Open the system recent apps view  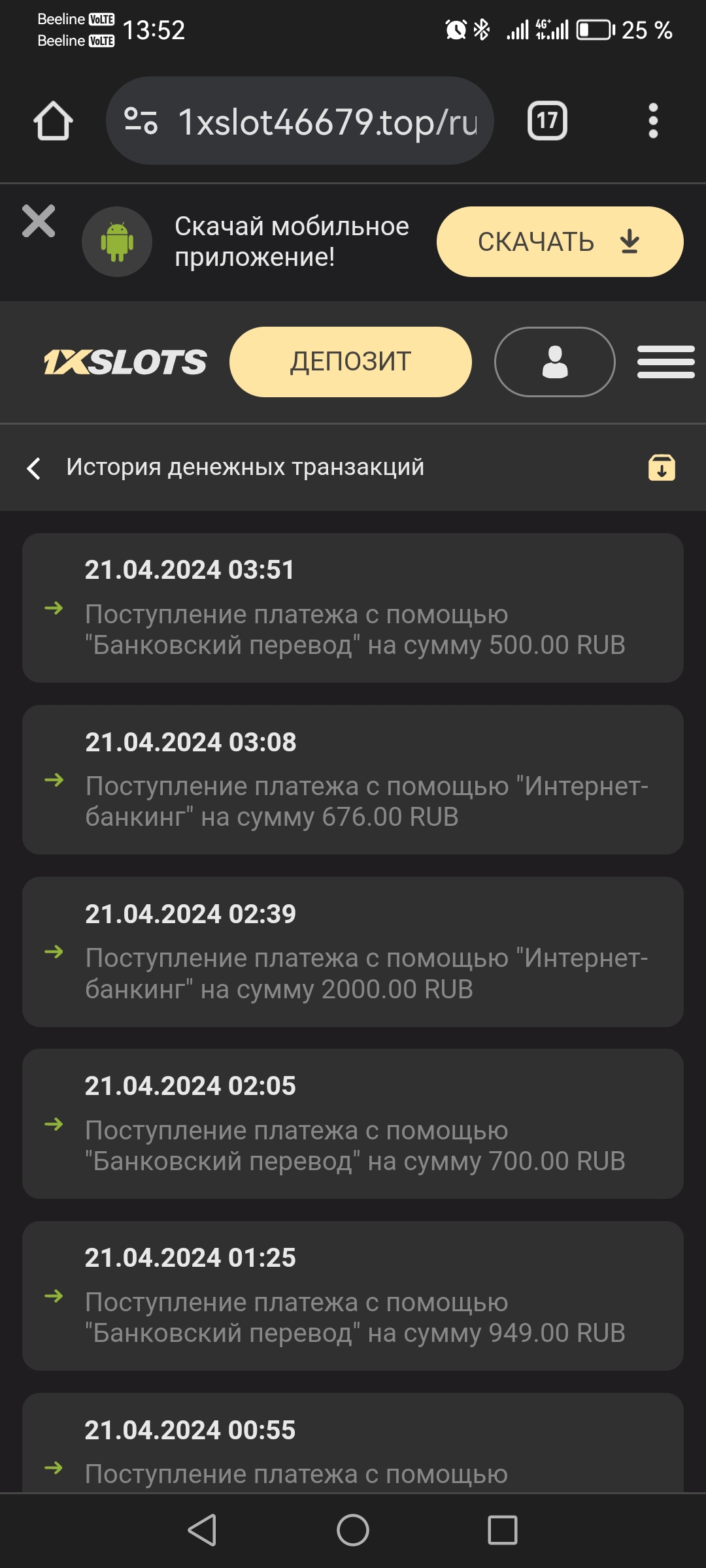(x=502, y=1530)
